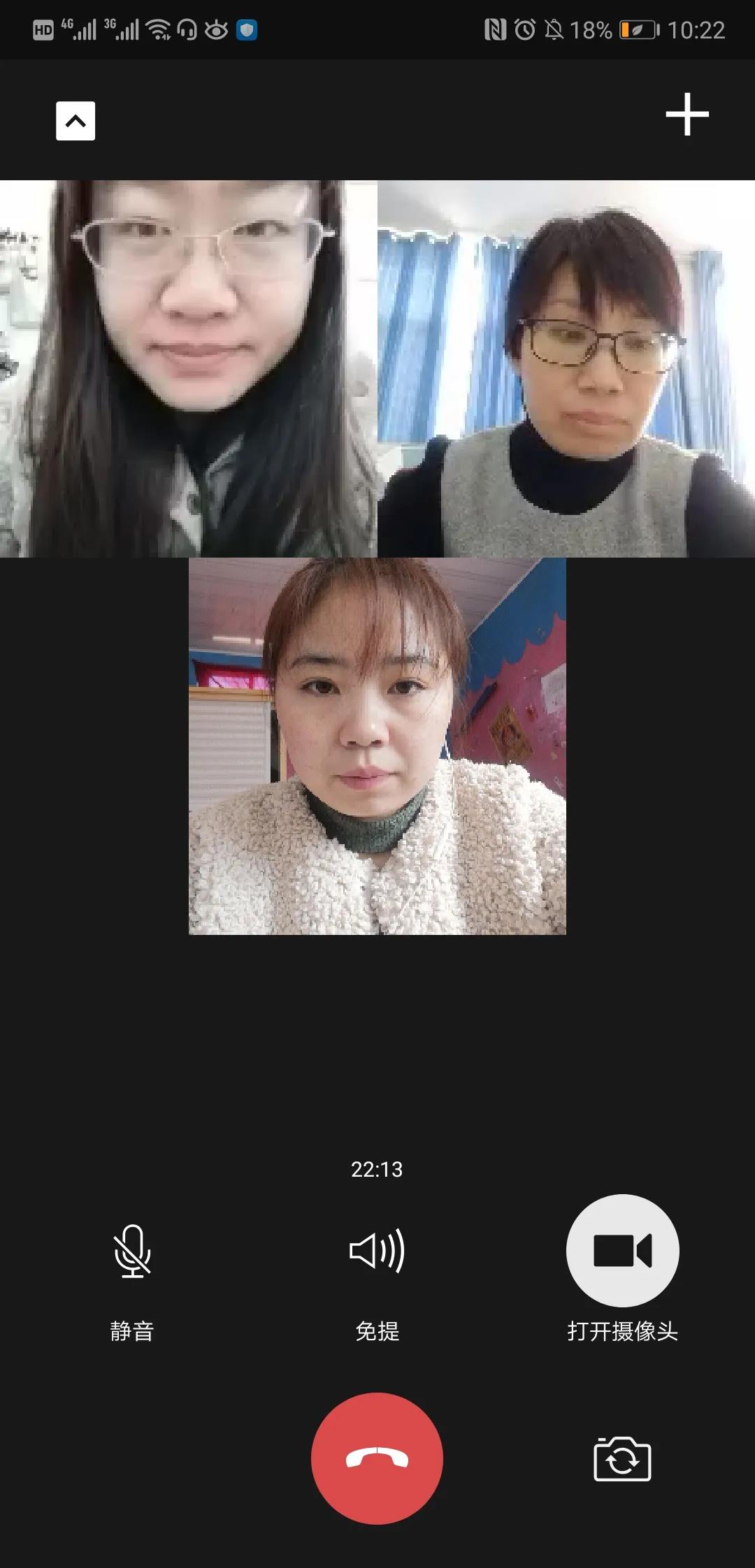Minimize the video call window
Screen dimensions: 755x1568
point(75,121)
